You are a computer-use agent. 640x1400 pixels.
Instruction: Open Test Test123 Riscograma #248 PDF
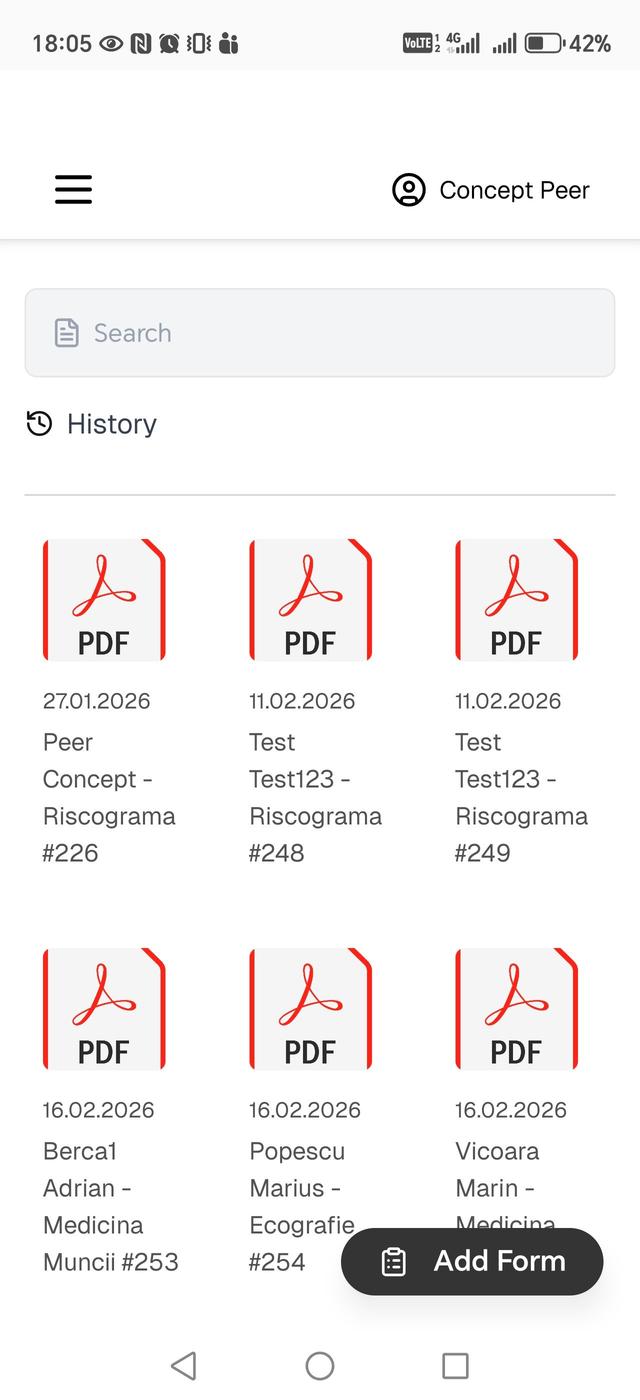click(x=310, y=600)
